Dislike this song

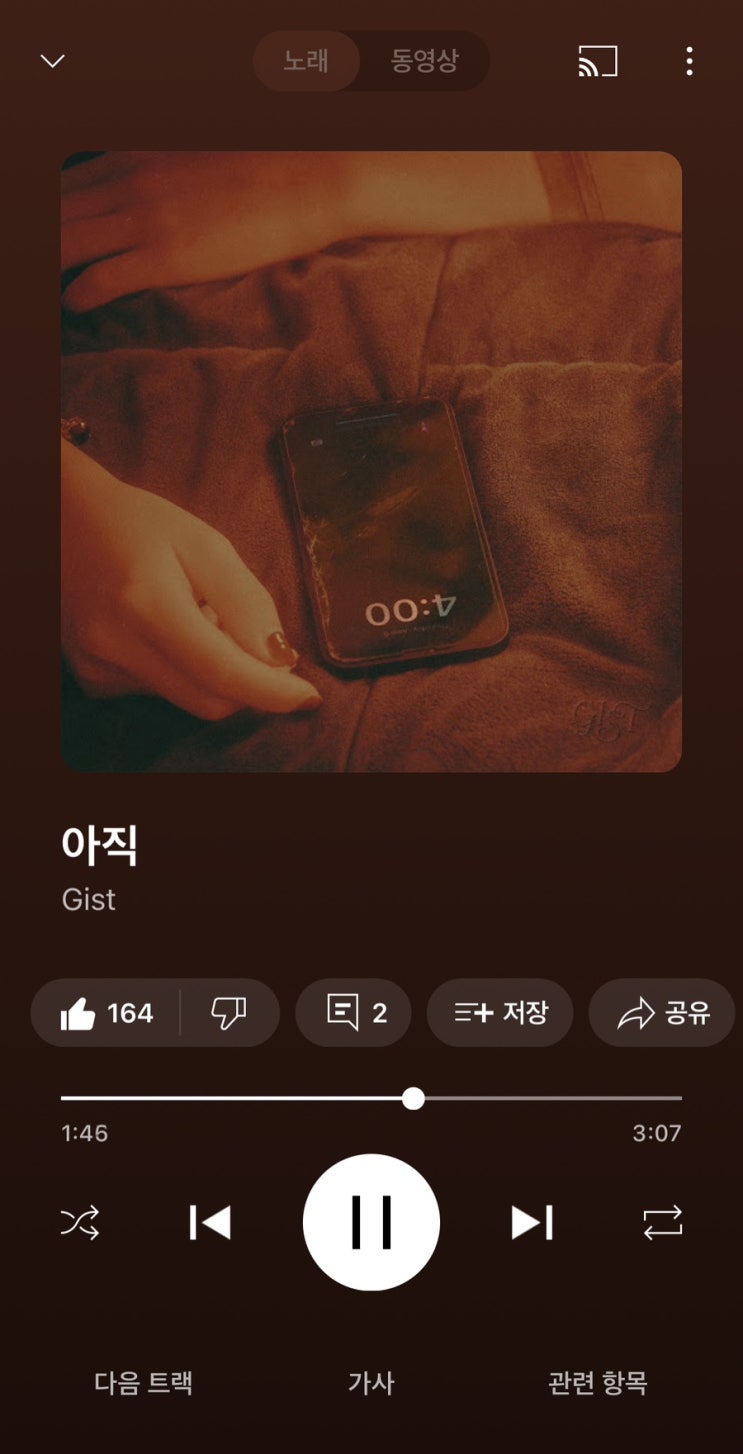point(229,1013)
